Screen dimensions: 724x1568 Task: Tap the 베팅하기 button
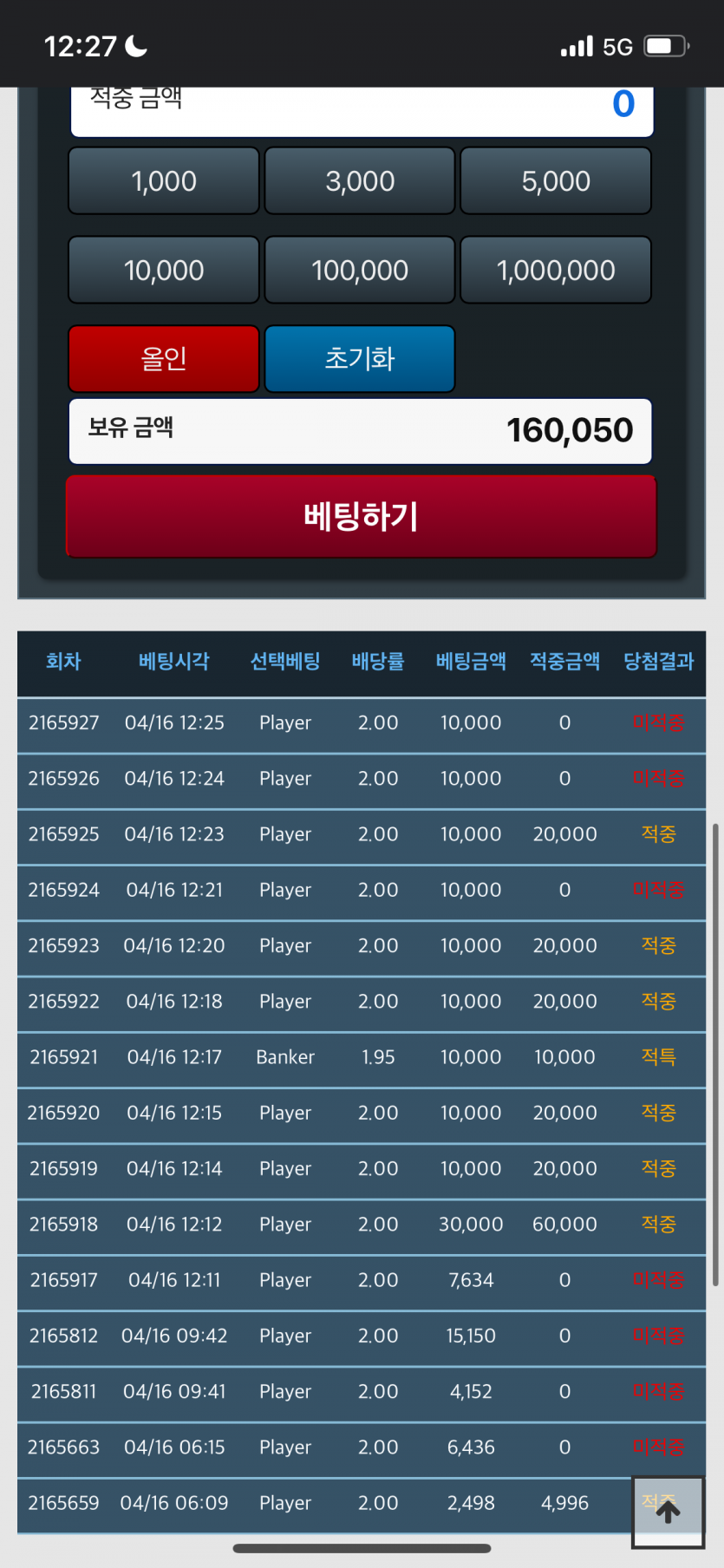pos(361,517)
